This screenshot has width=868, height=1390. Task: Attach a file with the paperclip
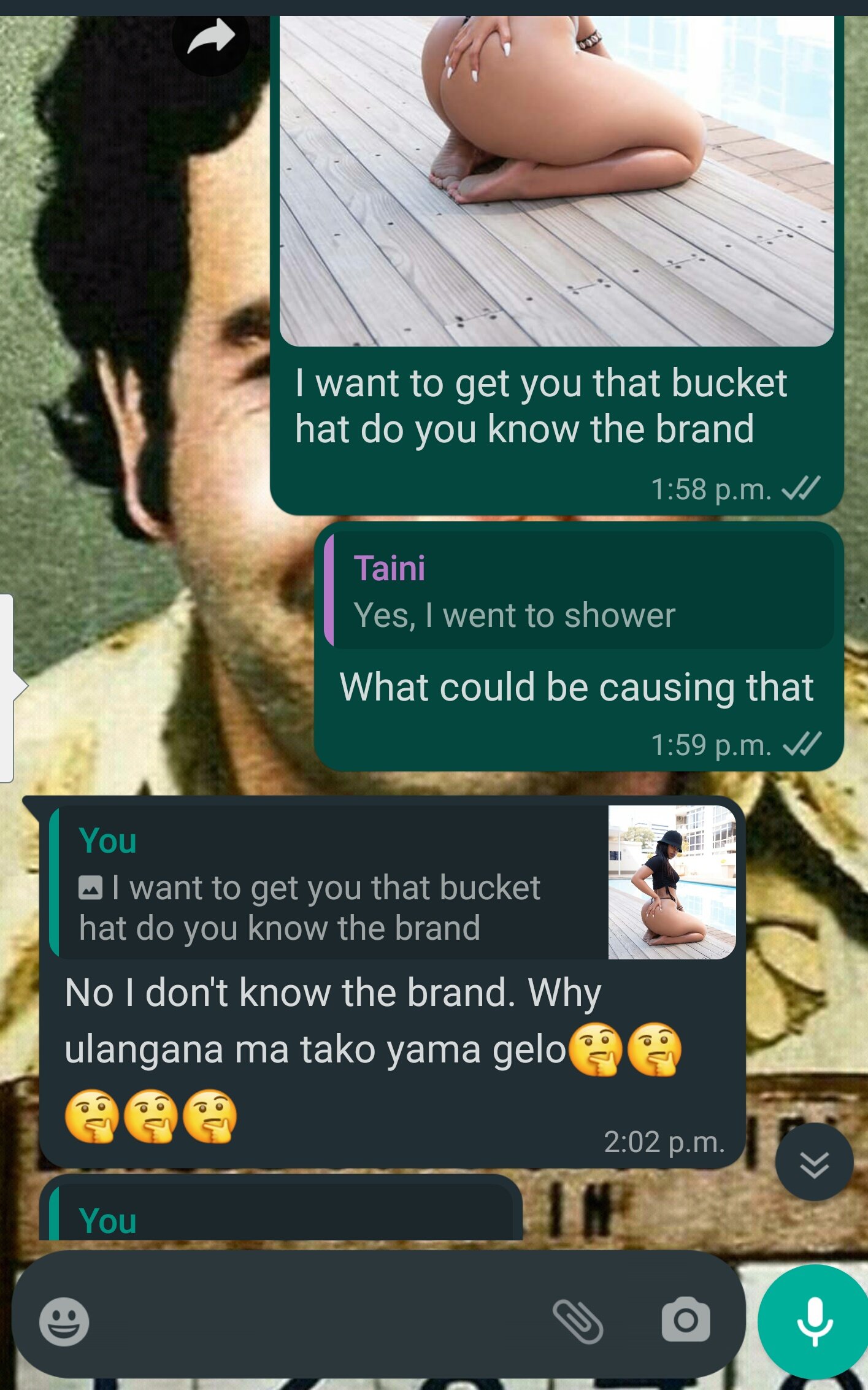pyautogui.click(x=578, y=1321)
